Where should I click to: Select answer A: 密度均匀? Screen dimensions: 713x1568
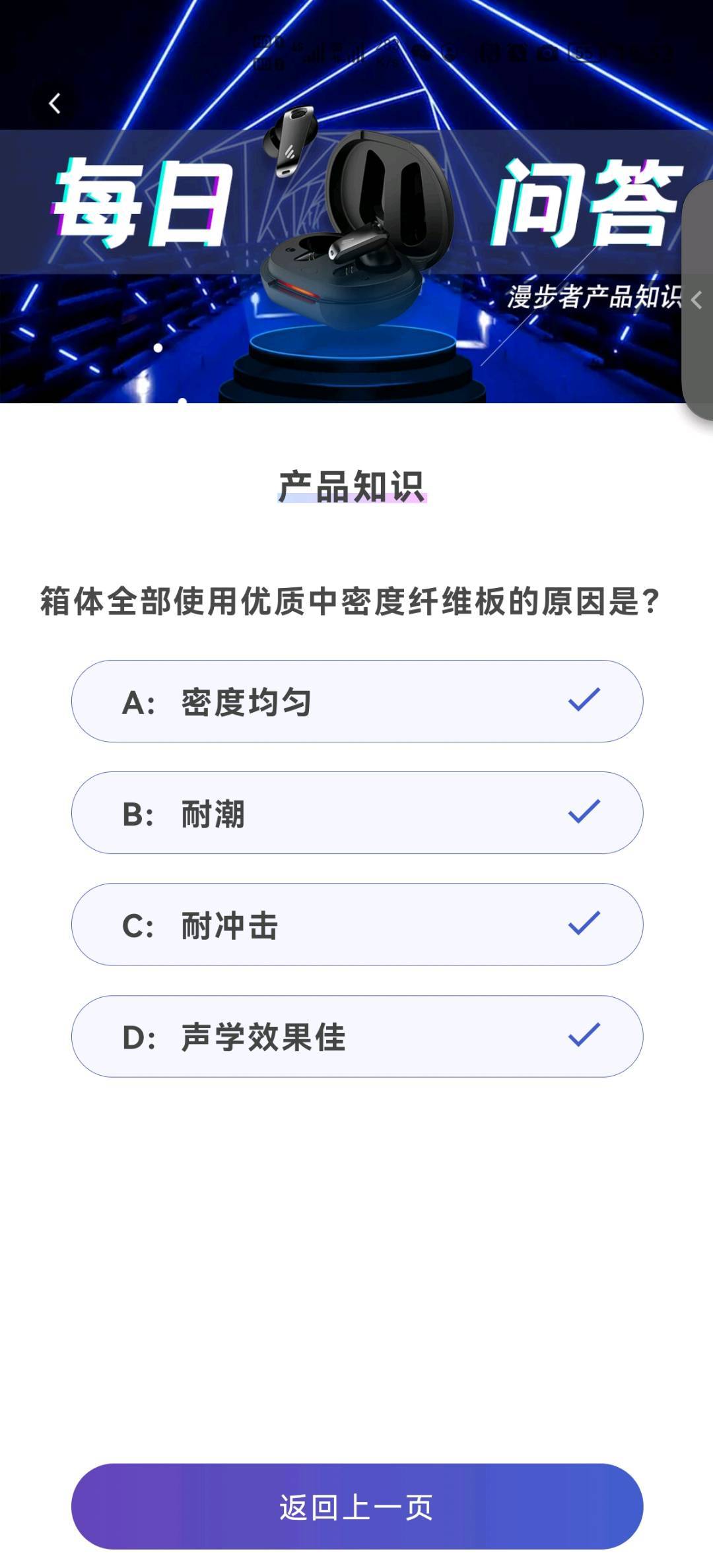pos(357,701)
